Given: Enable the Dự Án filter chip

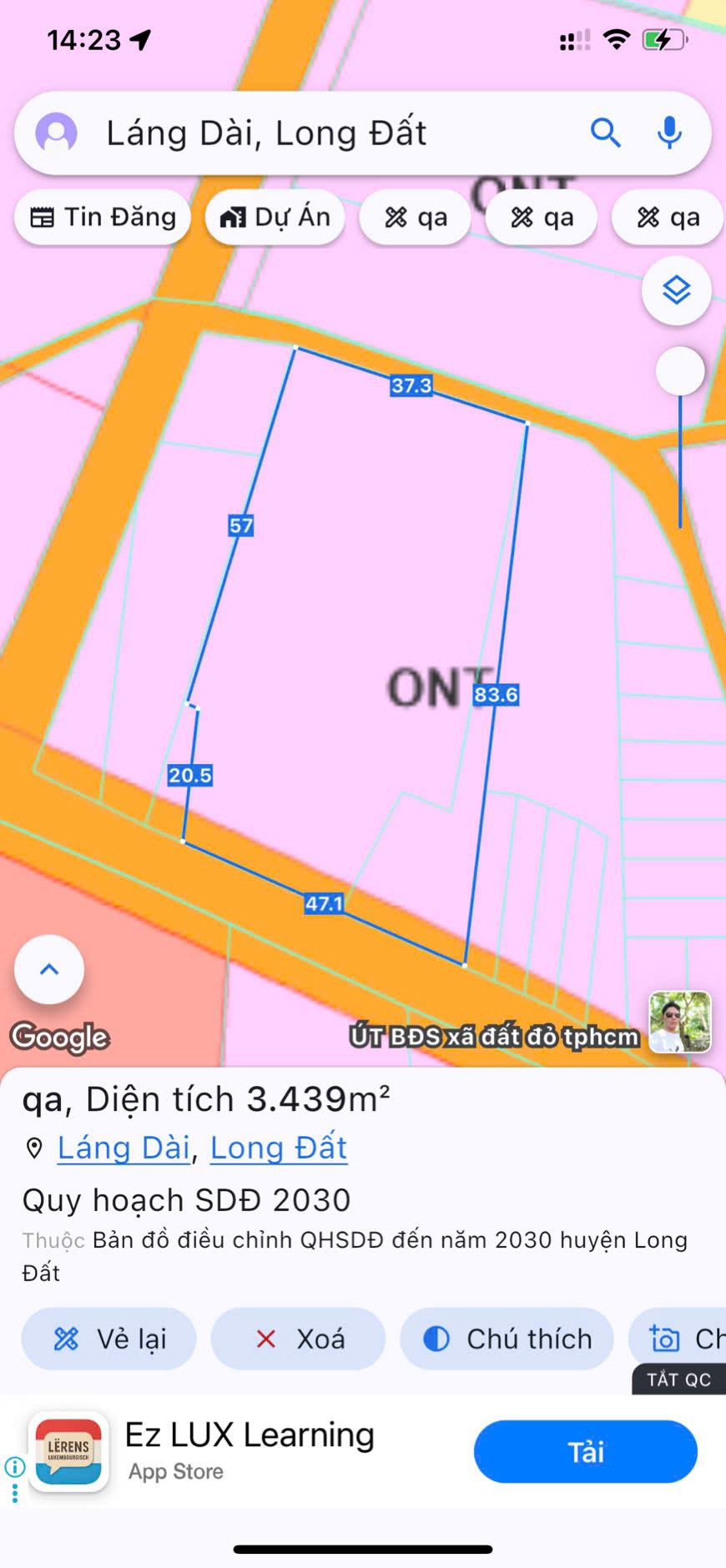Looking at the screenshot, I should 274,217.
